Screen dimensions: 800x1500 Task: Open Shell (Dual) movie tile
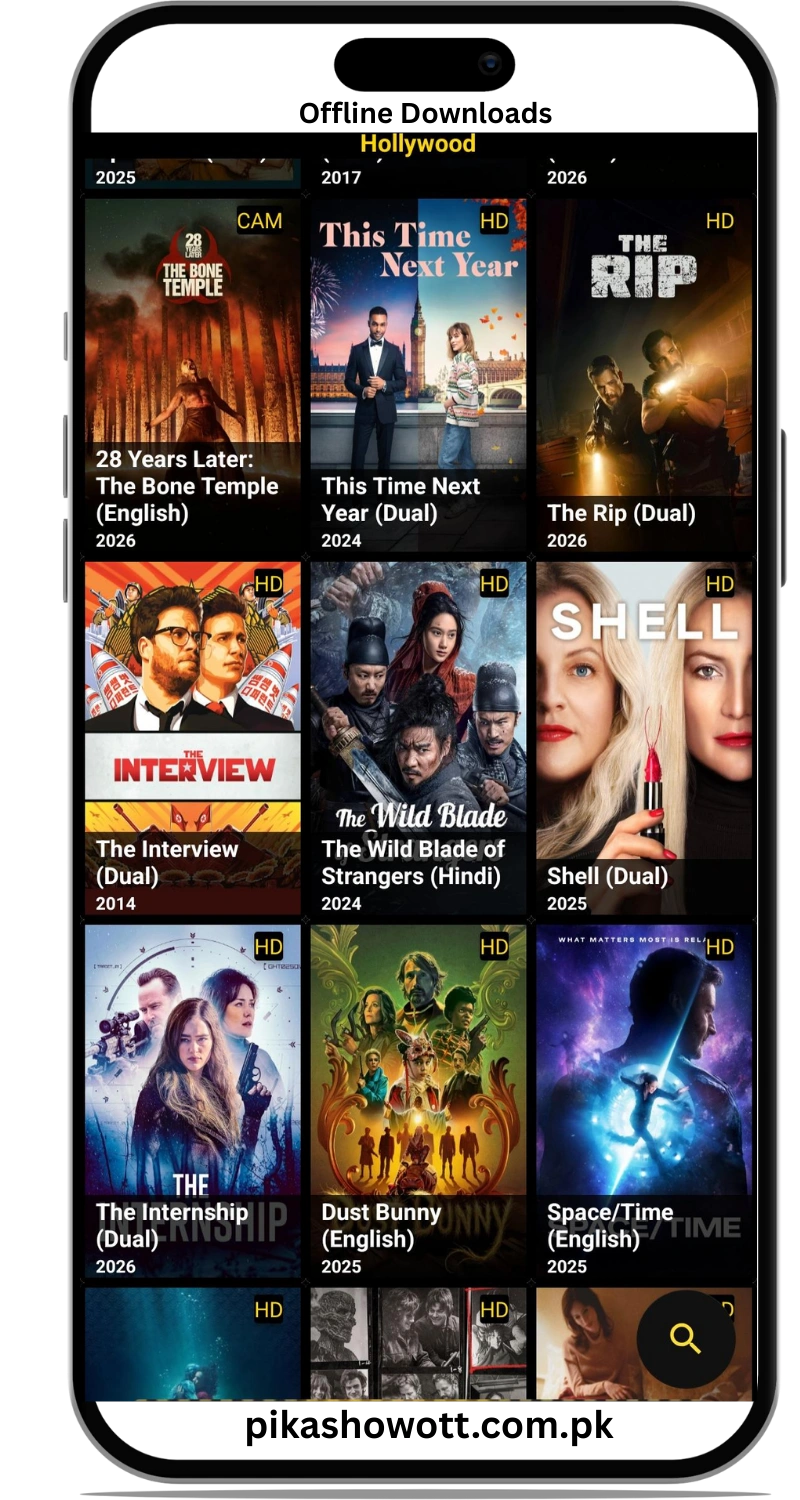(644, 738)
